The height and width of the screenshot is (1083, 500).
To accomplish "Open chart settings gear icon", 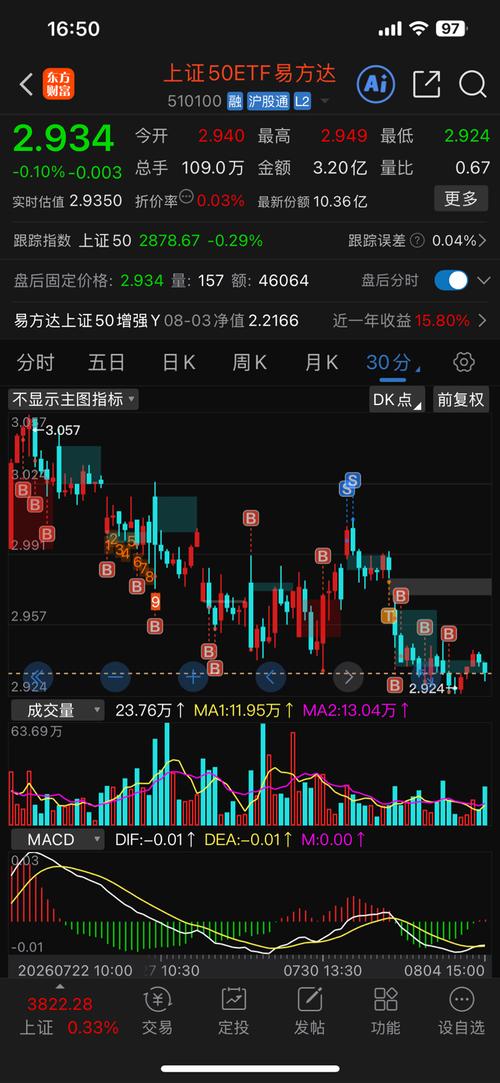I will [463, 362].
